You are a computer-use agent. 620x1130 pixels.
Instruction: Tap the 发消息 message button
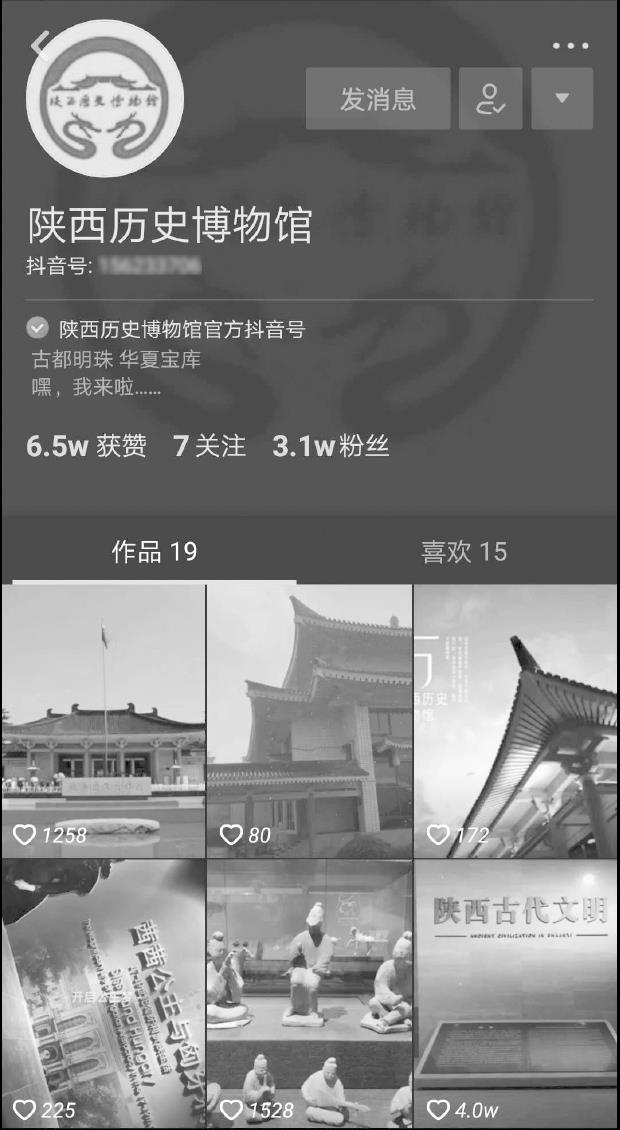coord(377,99)
